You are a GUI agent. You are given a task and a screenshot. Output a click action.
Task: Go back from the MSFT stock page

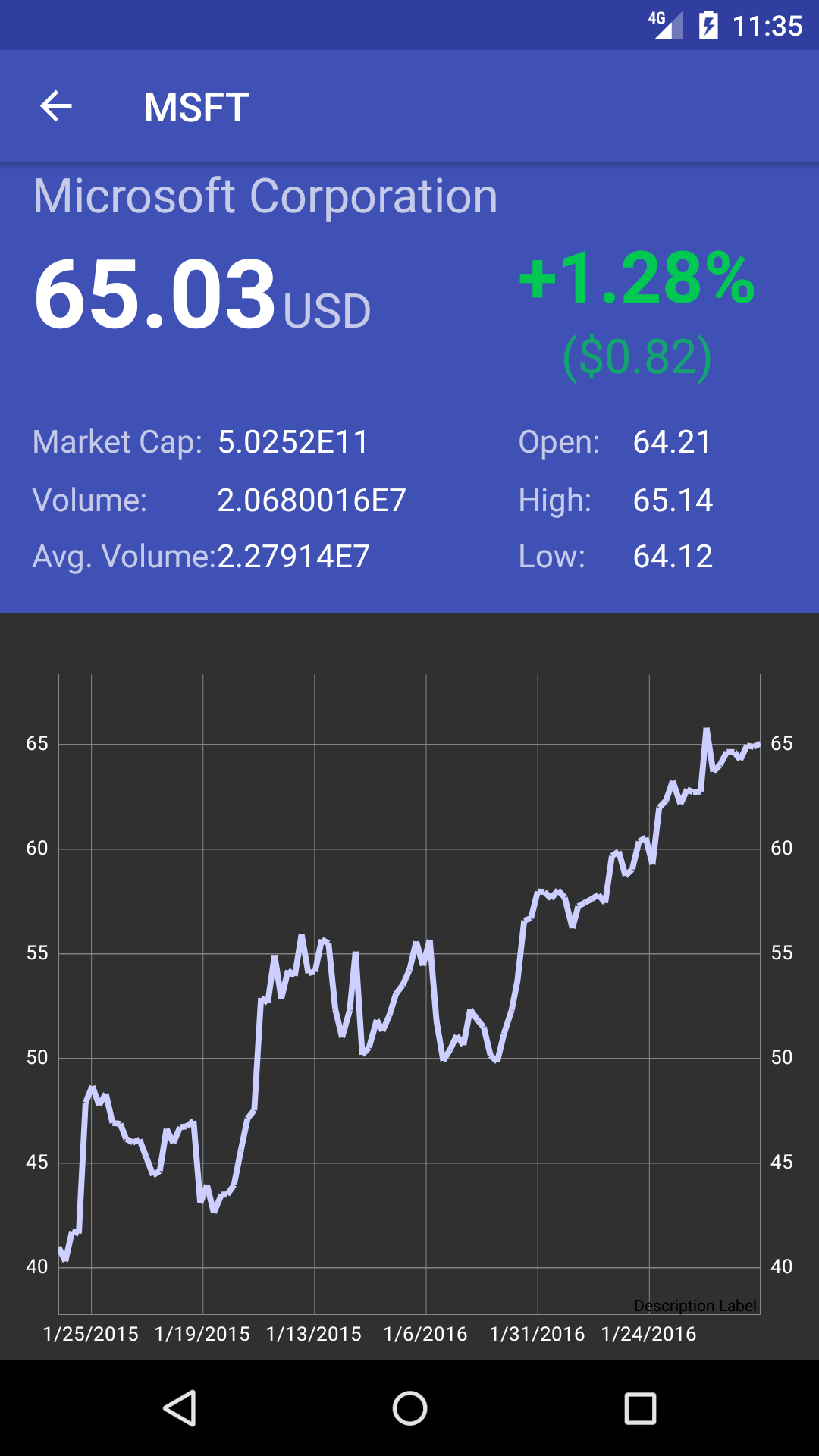[x=56, y=106]
